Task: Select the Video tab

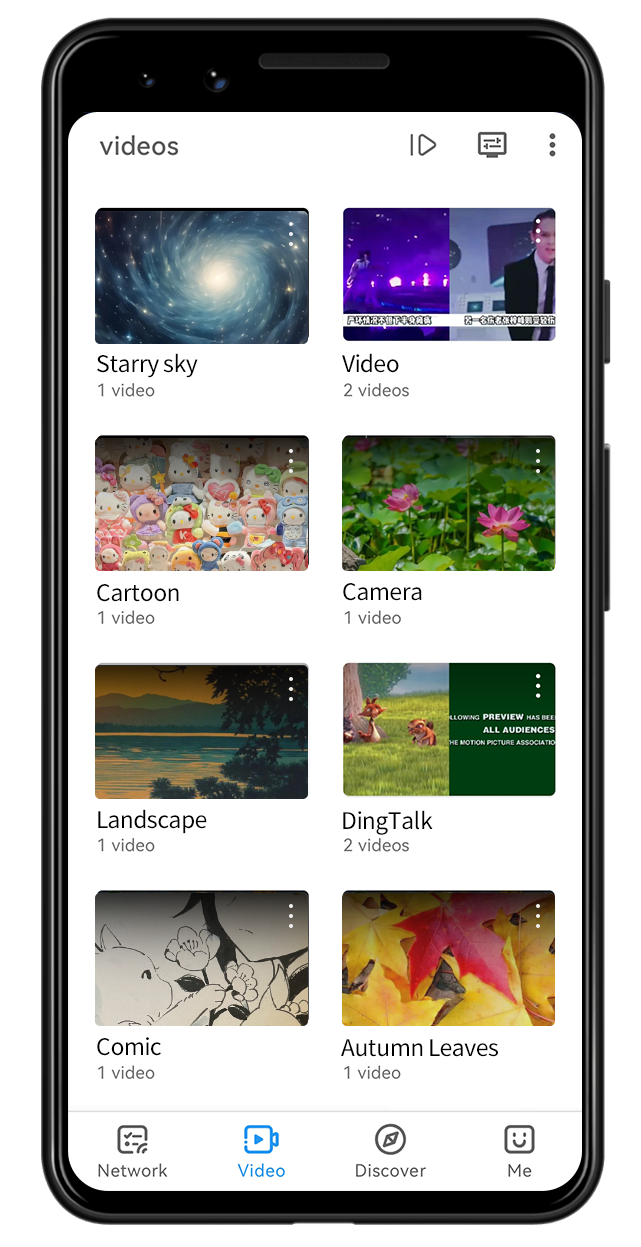Action: (261, 1151)
